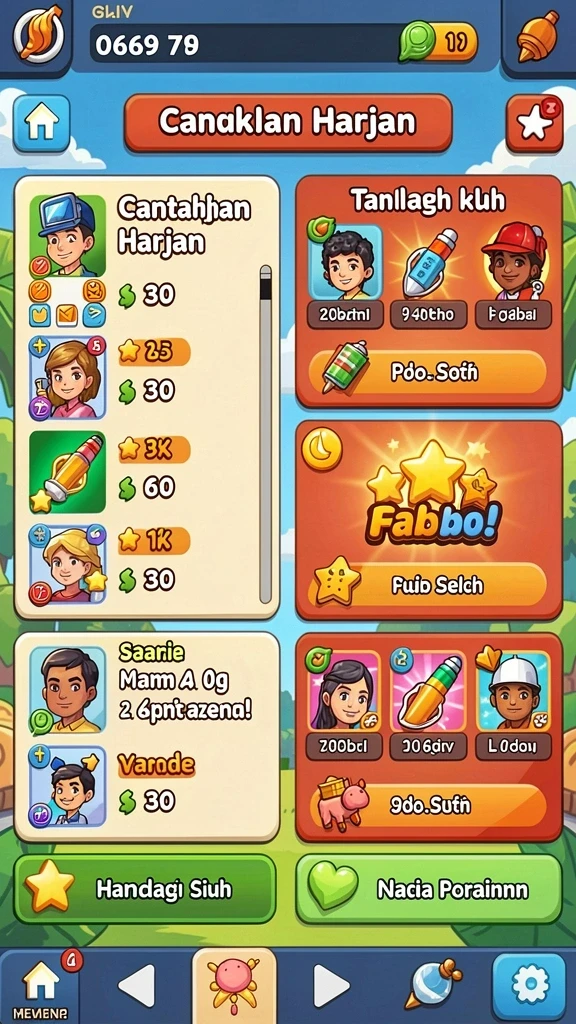The image size is (576, 1024).
Task: Tap the right arrow in bottom bar
Action: (x=330, y=985)
